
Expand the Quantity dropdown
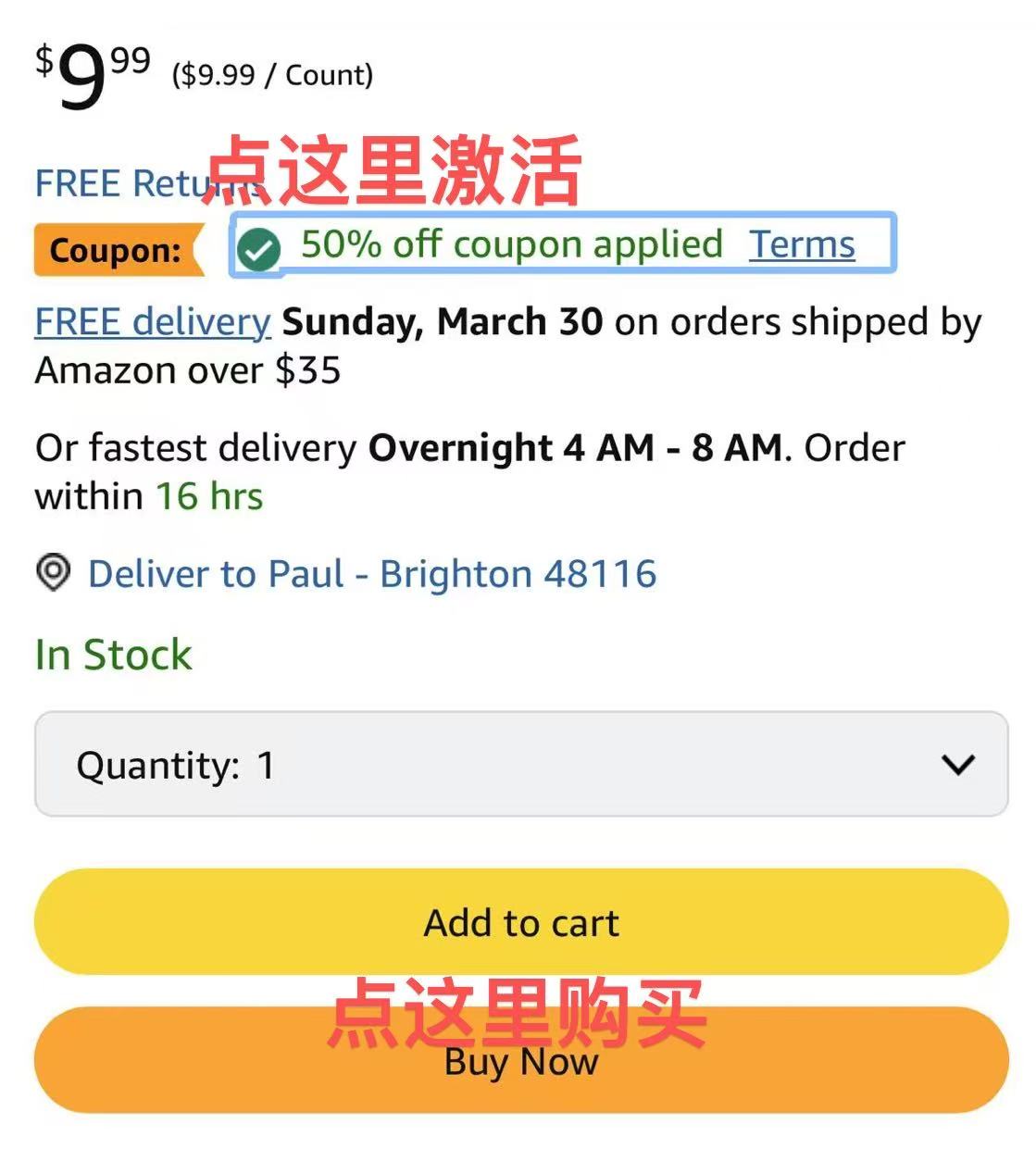(x=520, y=765)
